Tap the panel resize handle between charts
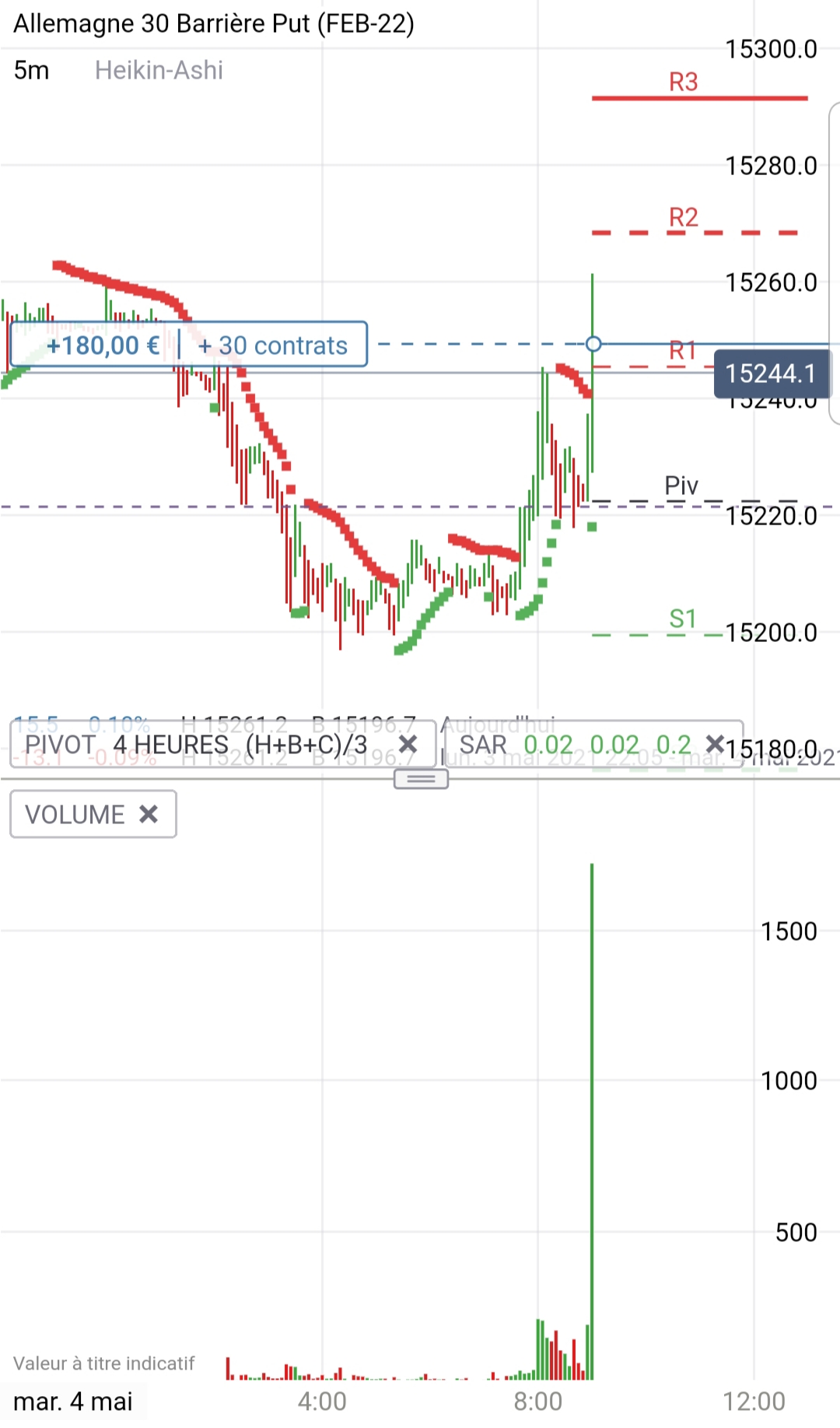The width and height of the screenshot is (840, 1428). pos(421,779)
